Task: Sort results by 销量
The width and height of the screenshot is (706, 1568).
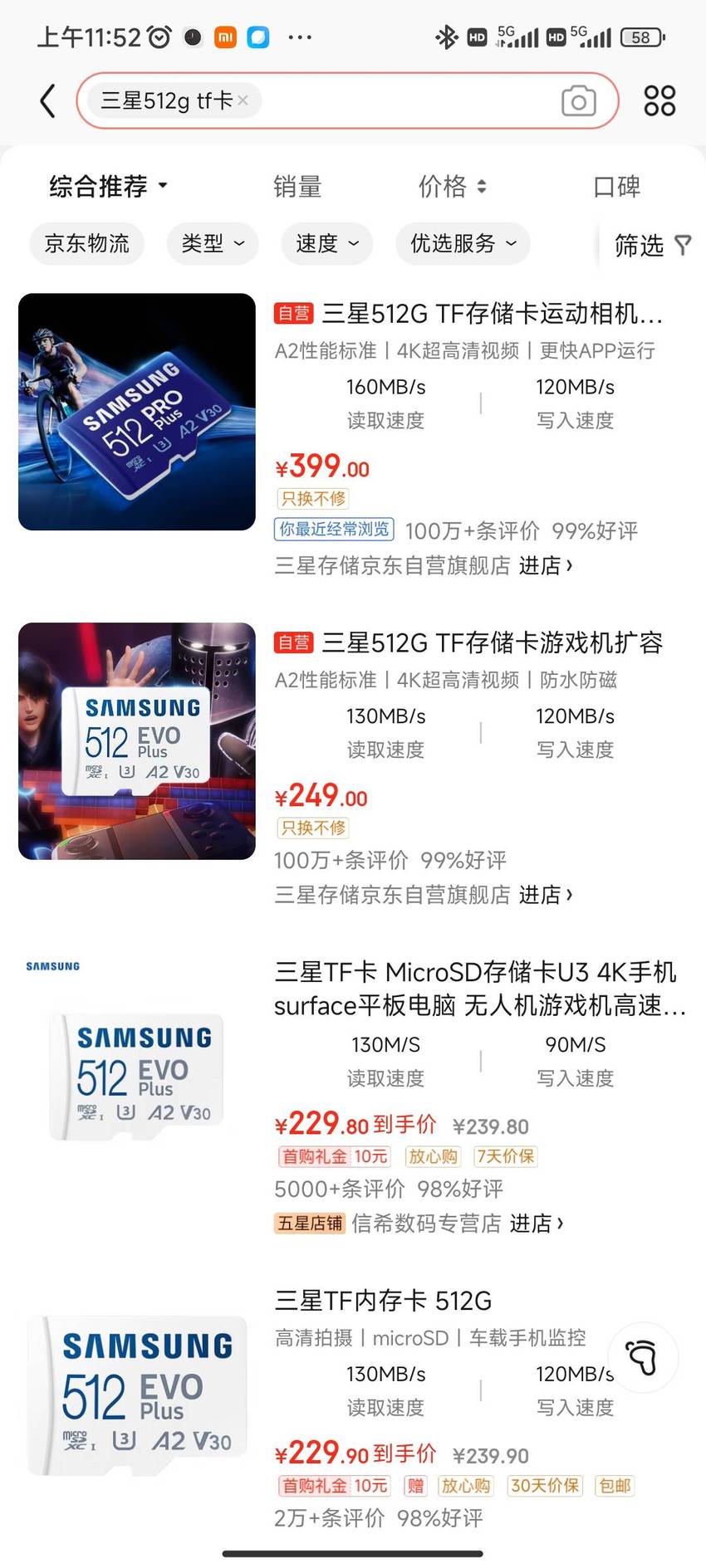Action: tap(297, 187)
